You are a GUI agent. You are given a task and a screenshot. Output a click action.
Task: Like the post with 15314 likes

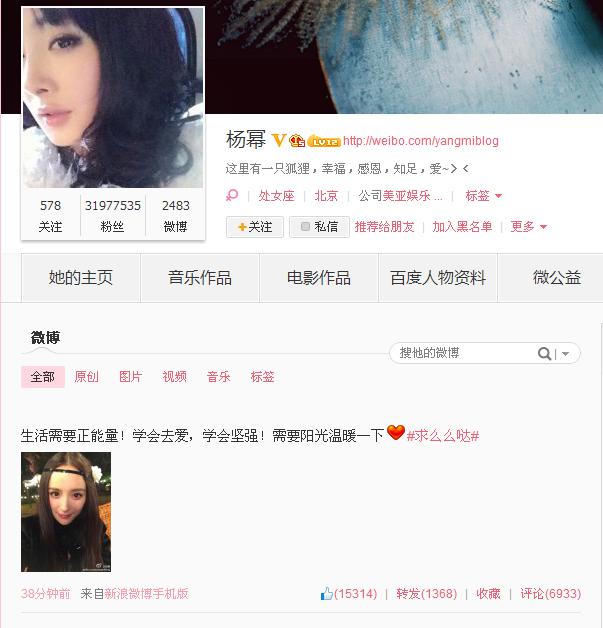pos(349,594)
